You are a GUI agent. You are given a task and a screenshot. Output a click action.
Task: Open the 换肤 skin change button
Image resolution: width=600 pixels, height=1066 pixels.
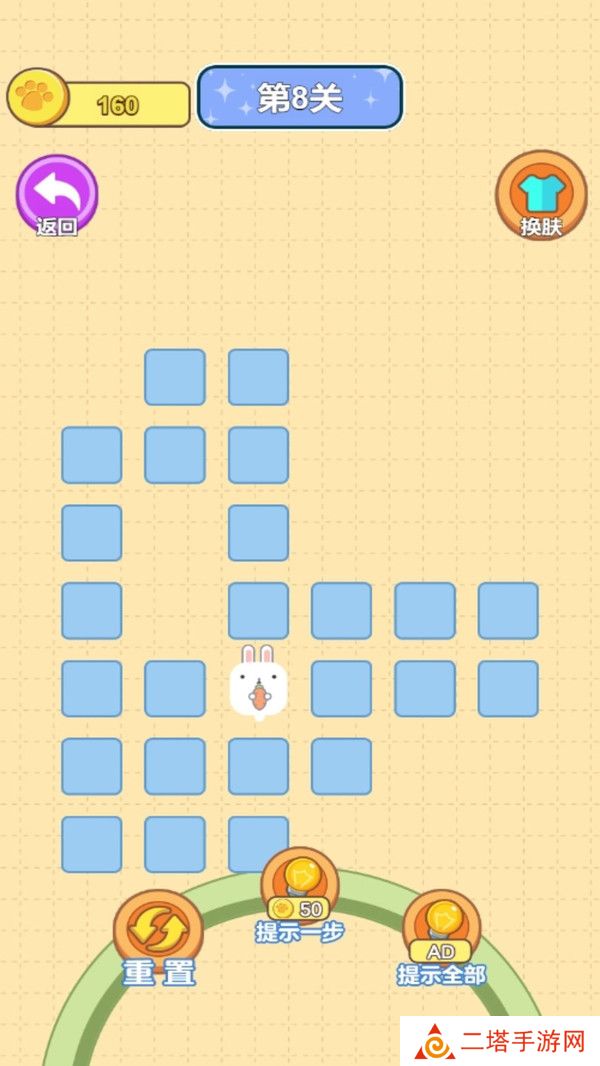541,194
